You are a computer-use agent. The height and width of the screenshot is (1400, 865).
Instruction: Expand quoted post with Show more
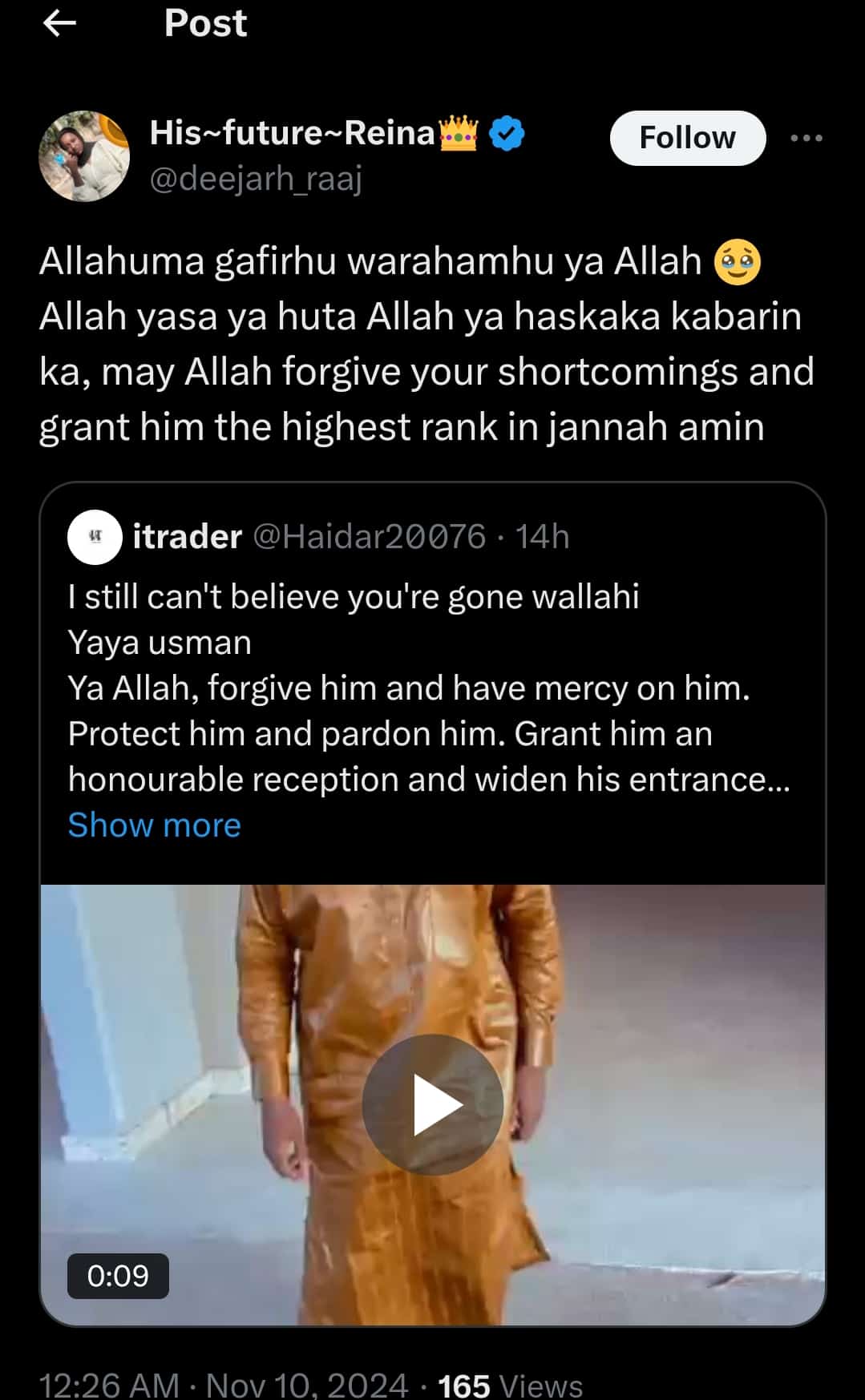[x=154, y=825]
